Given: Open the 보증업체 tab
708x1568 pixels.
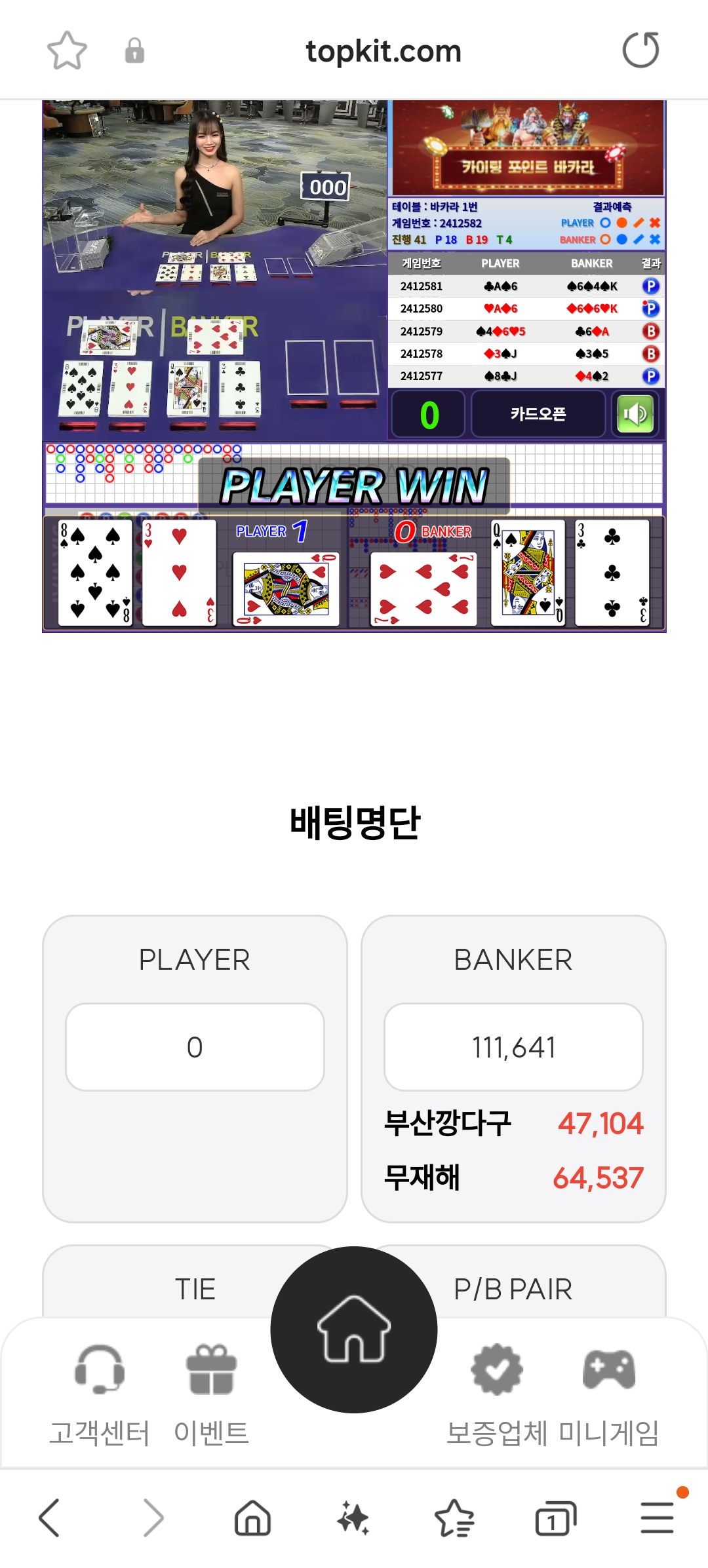Looking at the screenshot, I should click(496, 1392).
